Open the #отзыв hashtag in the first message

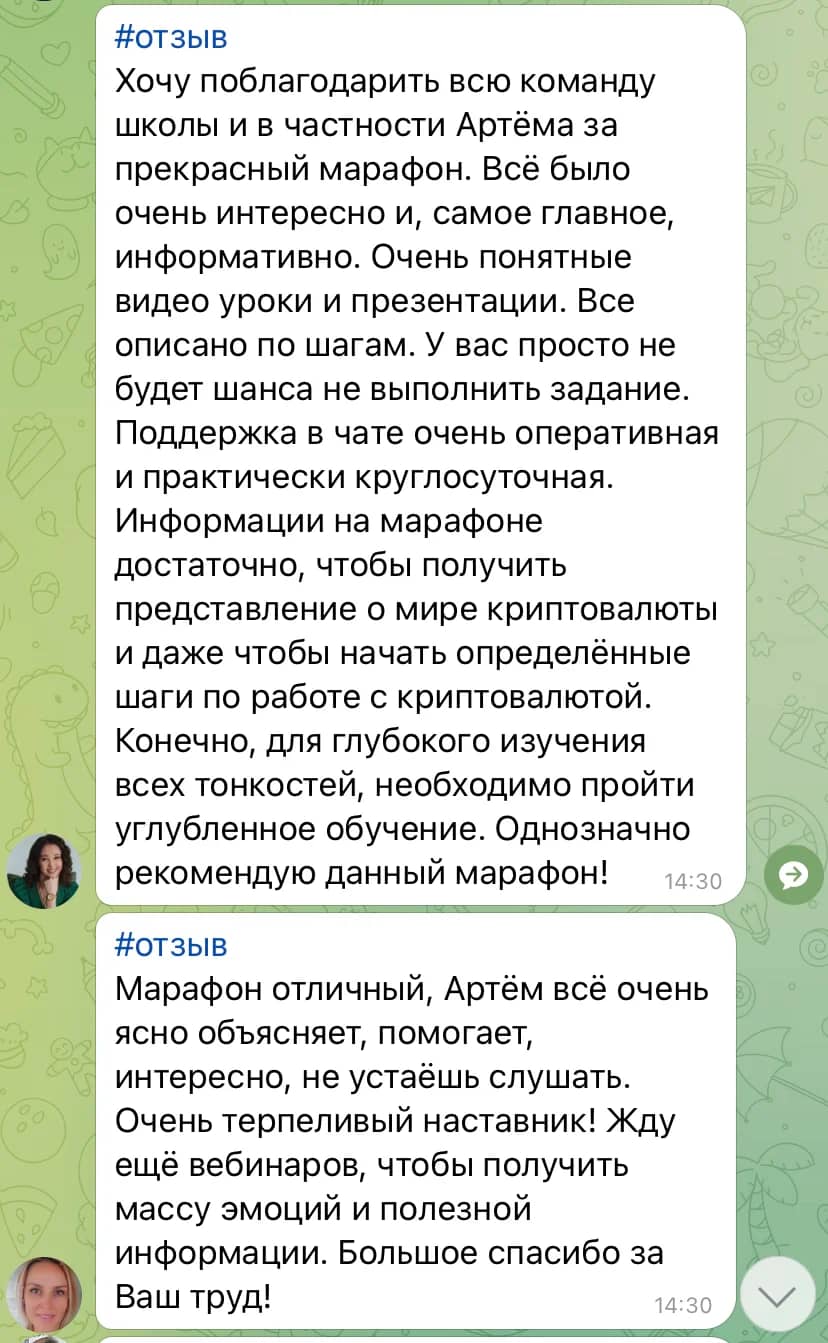(x=172, y=38)
